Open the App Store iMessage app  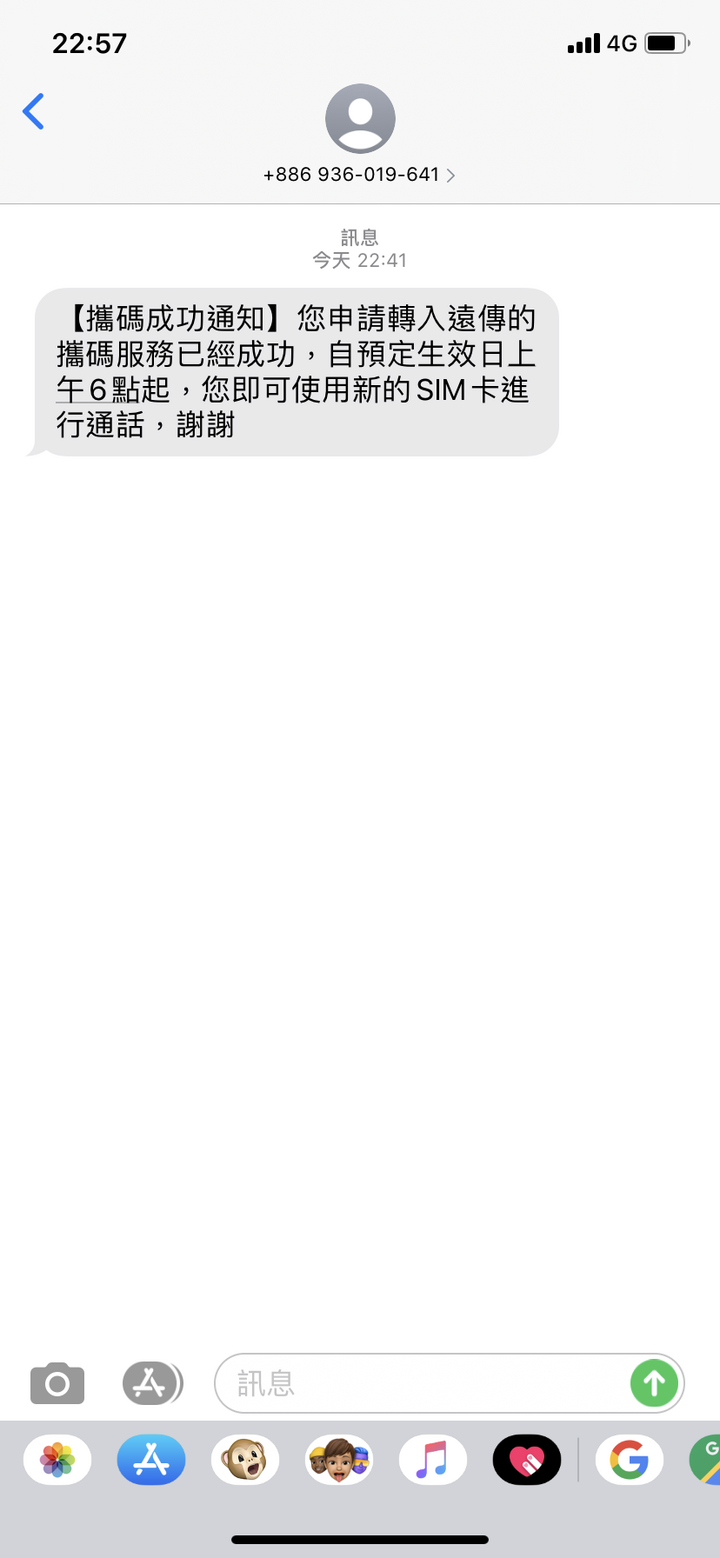pos(151,1461)
